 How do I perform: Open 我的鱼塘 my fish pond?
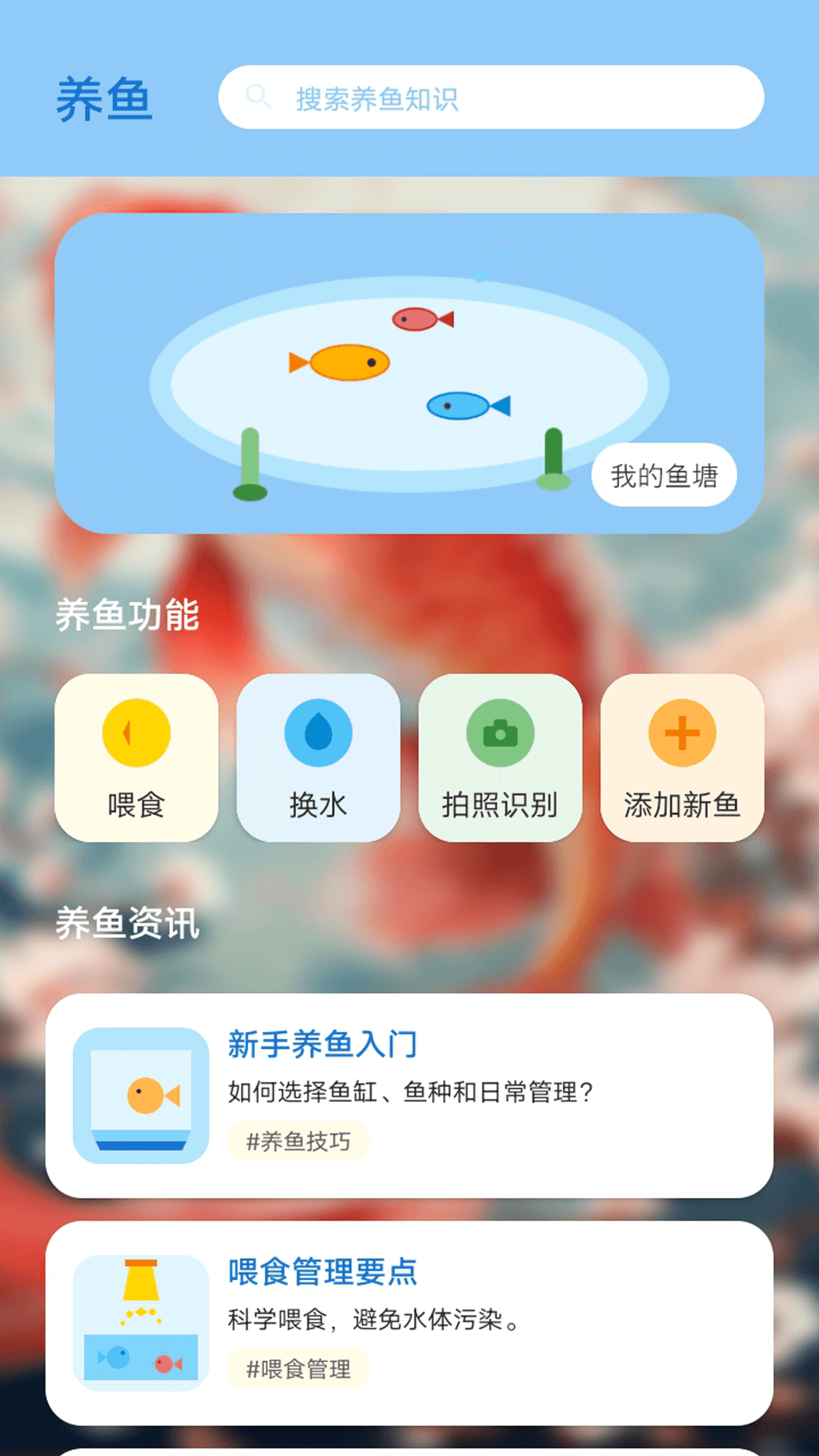(664, 474)
